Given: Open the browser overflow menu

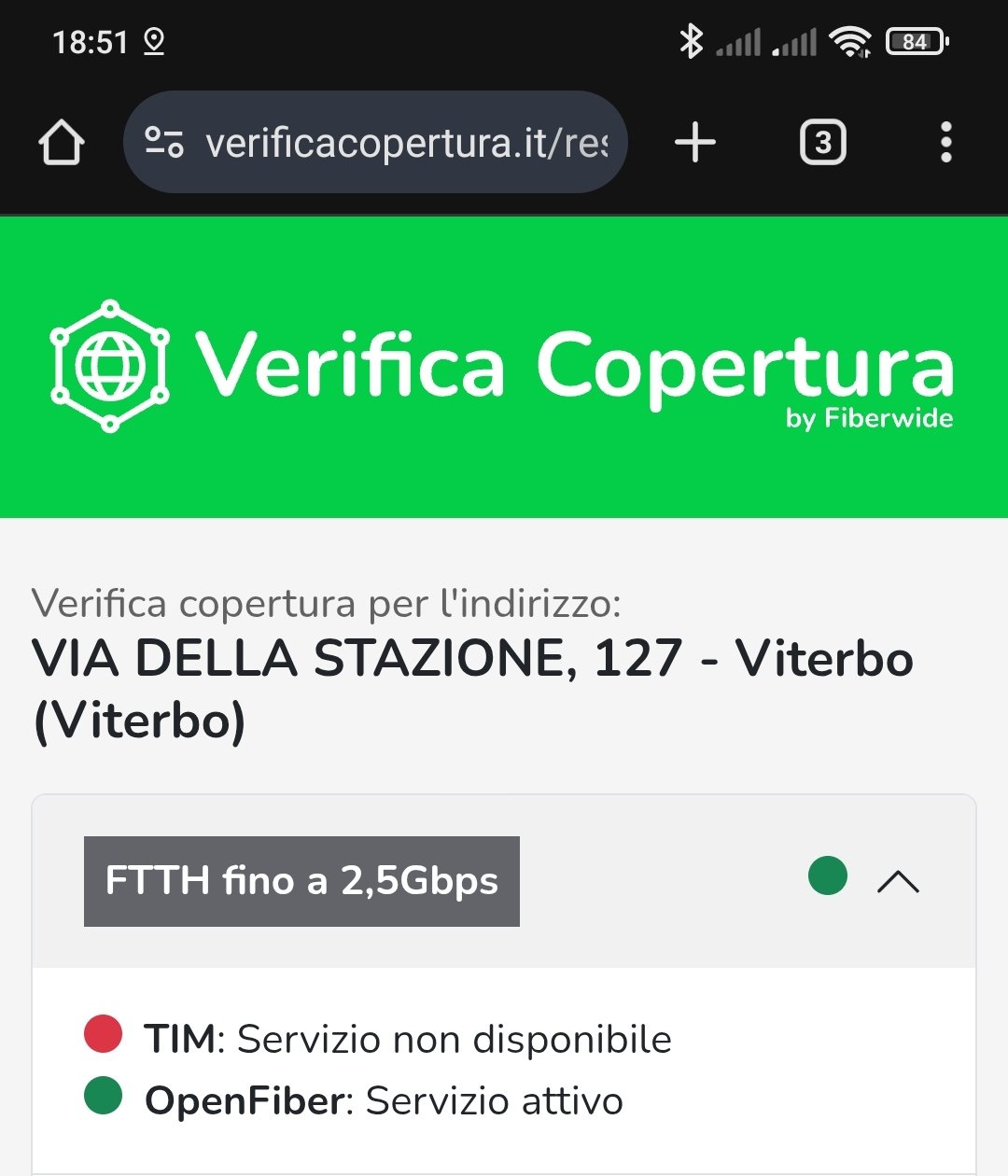Looking at the screenshot, I should (945, 143).
